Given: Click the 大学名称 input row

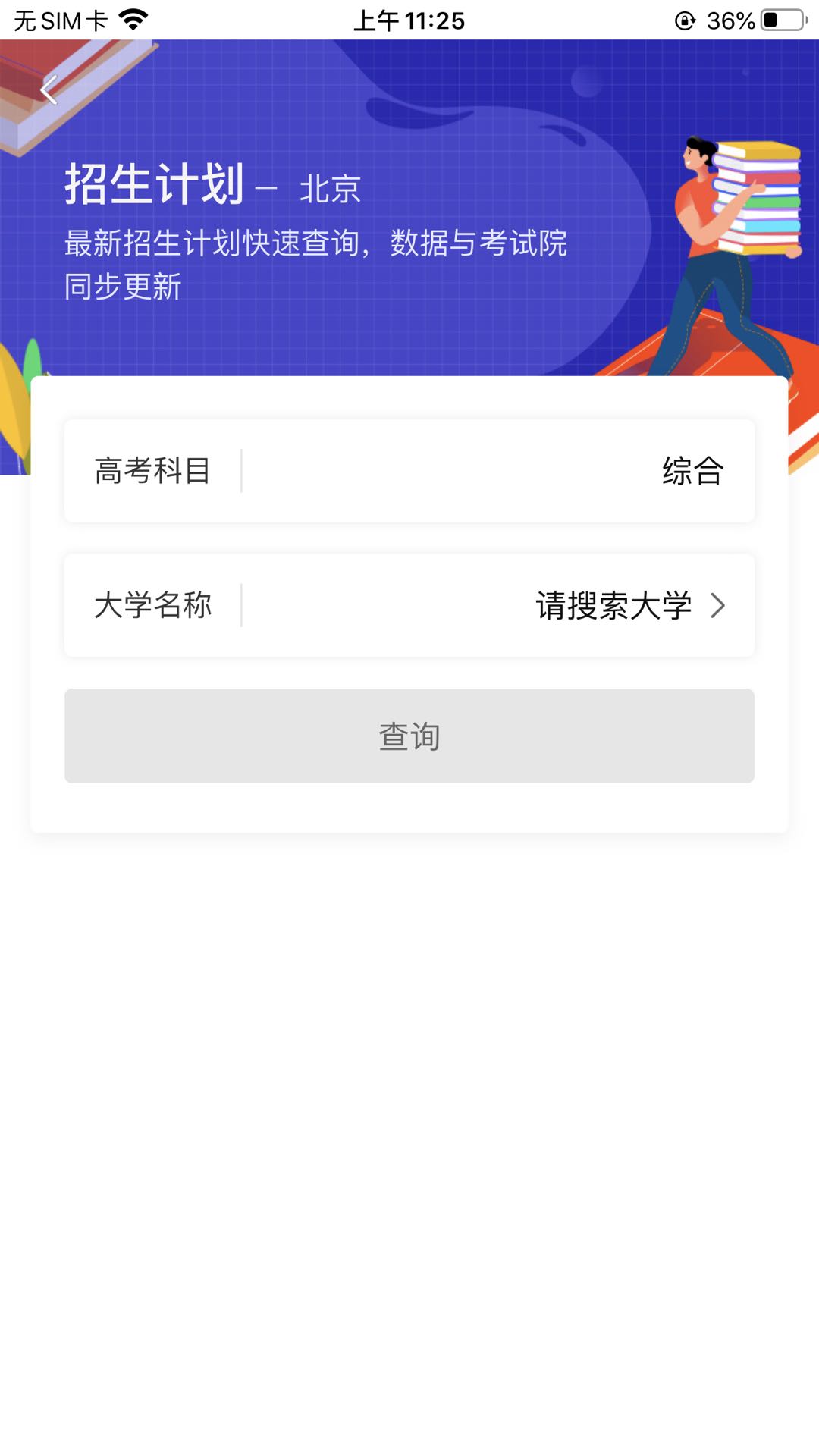Looking at the screenshot, I should (409, 605).
